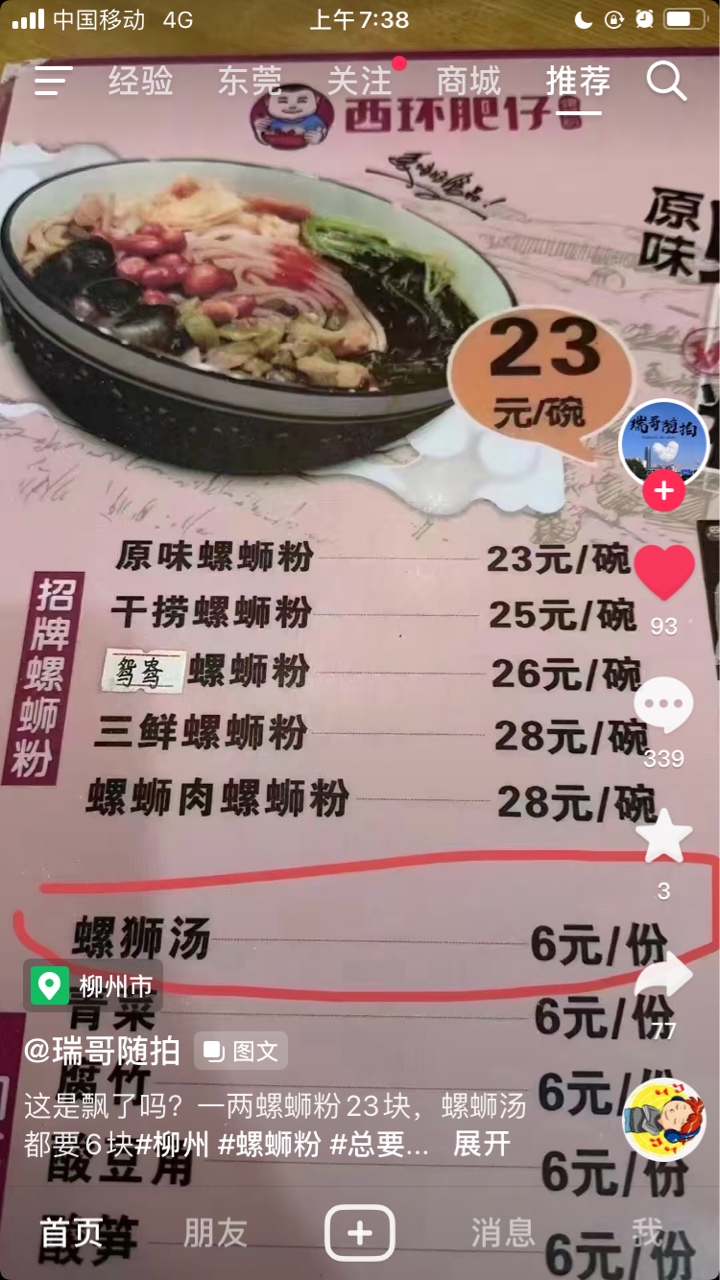This screenshot has width=720, height=1280.
Task: Open the 柳州市 location tag
Action: [93, 987]
